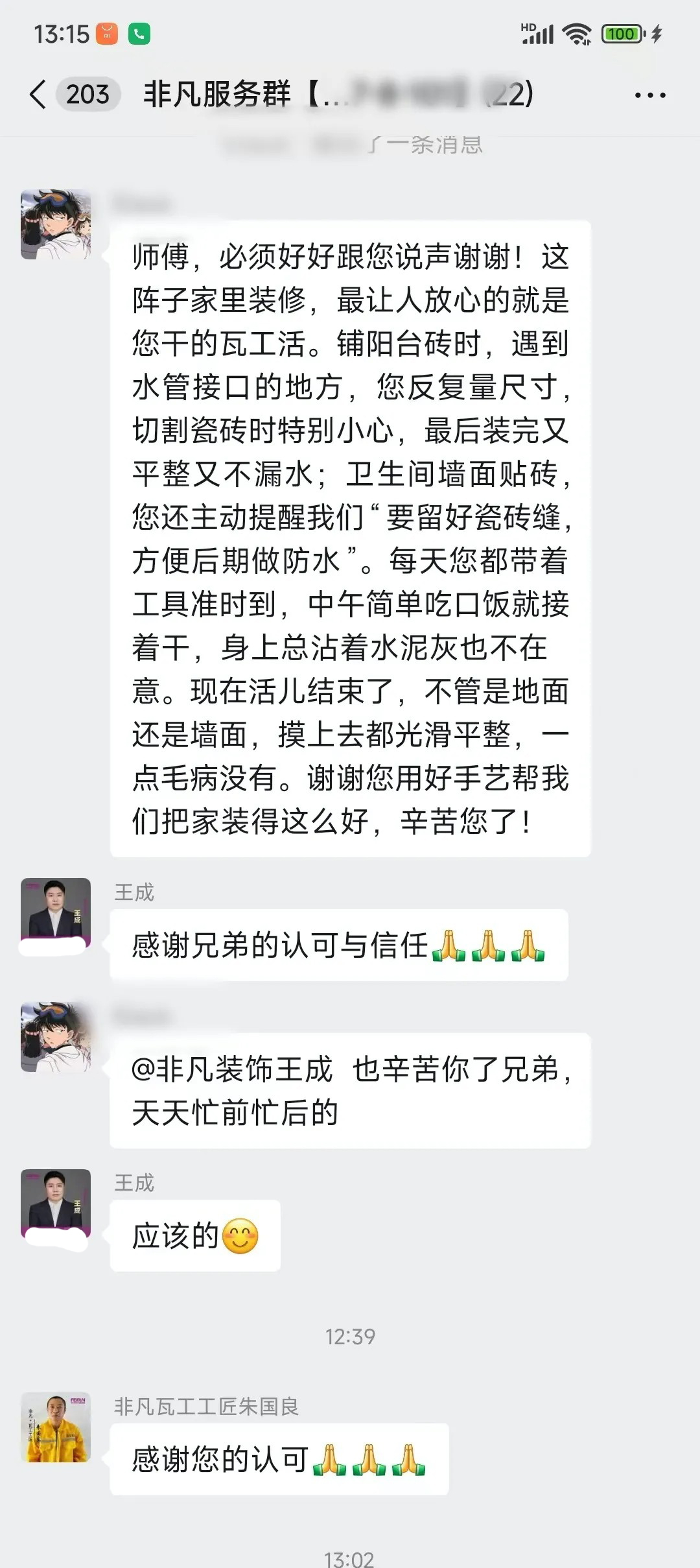Open the anime avatar beside "也辛苦你了兄弟"
The width and height of the screenshot is (700, 1568).
click(56, 1036)
